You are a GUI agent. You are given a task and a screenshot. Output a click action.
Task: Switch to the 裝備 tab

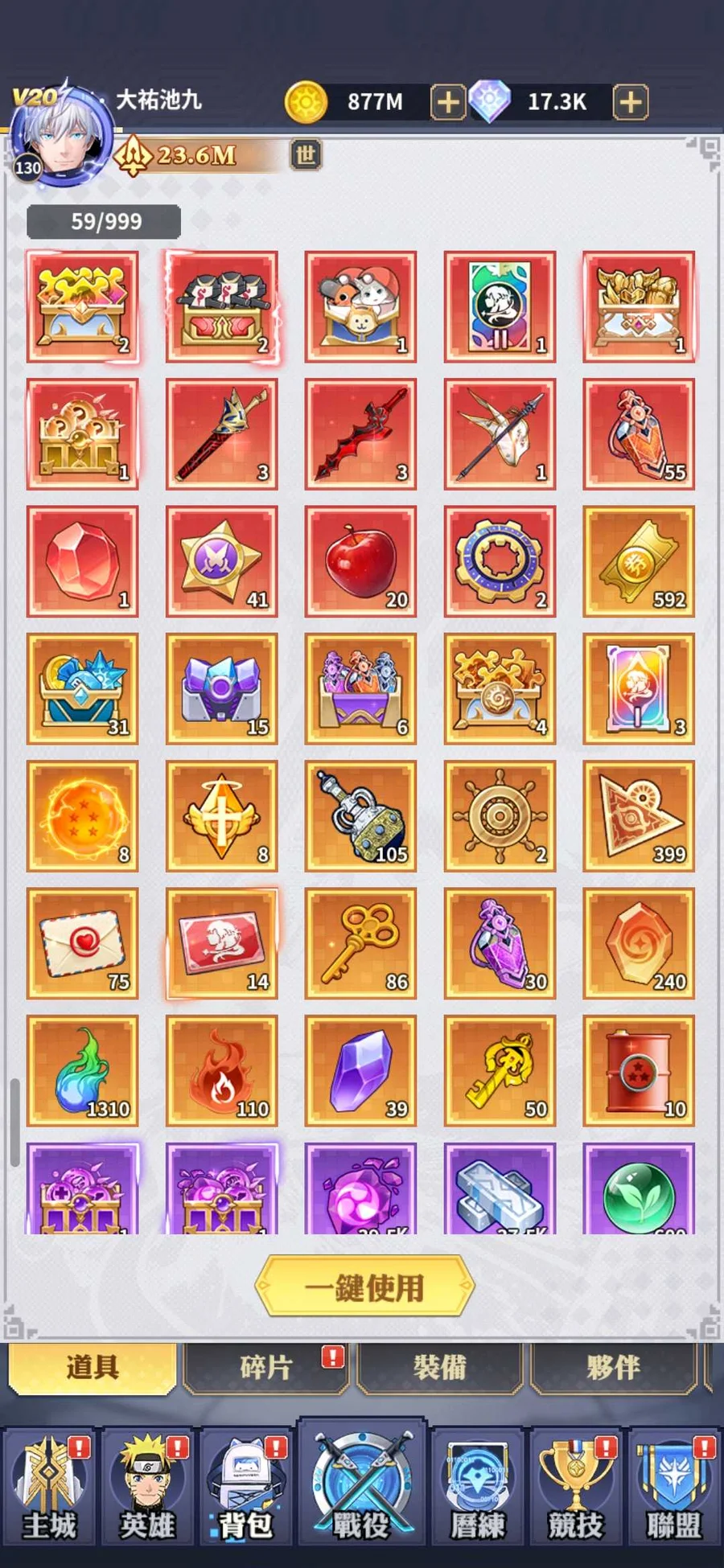click(x=439, y=1367)
